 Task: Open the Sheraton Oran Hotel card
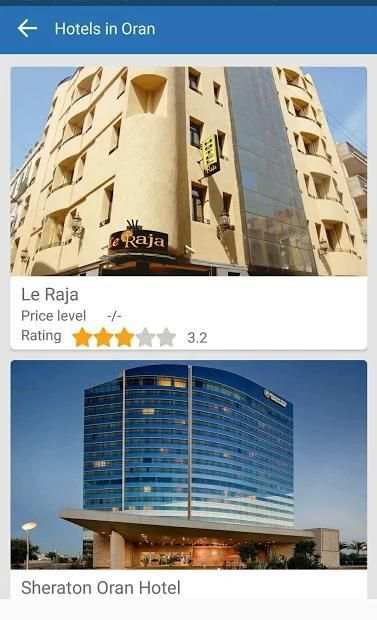(x=189, y=479)
